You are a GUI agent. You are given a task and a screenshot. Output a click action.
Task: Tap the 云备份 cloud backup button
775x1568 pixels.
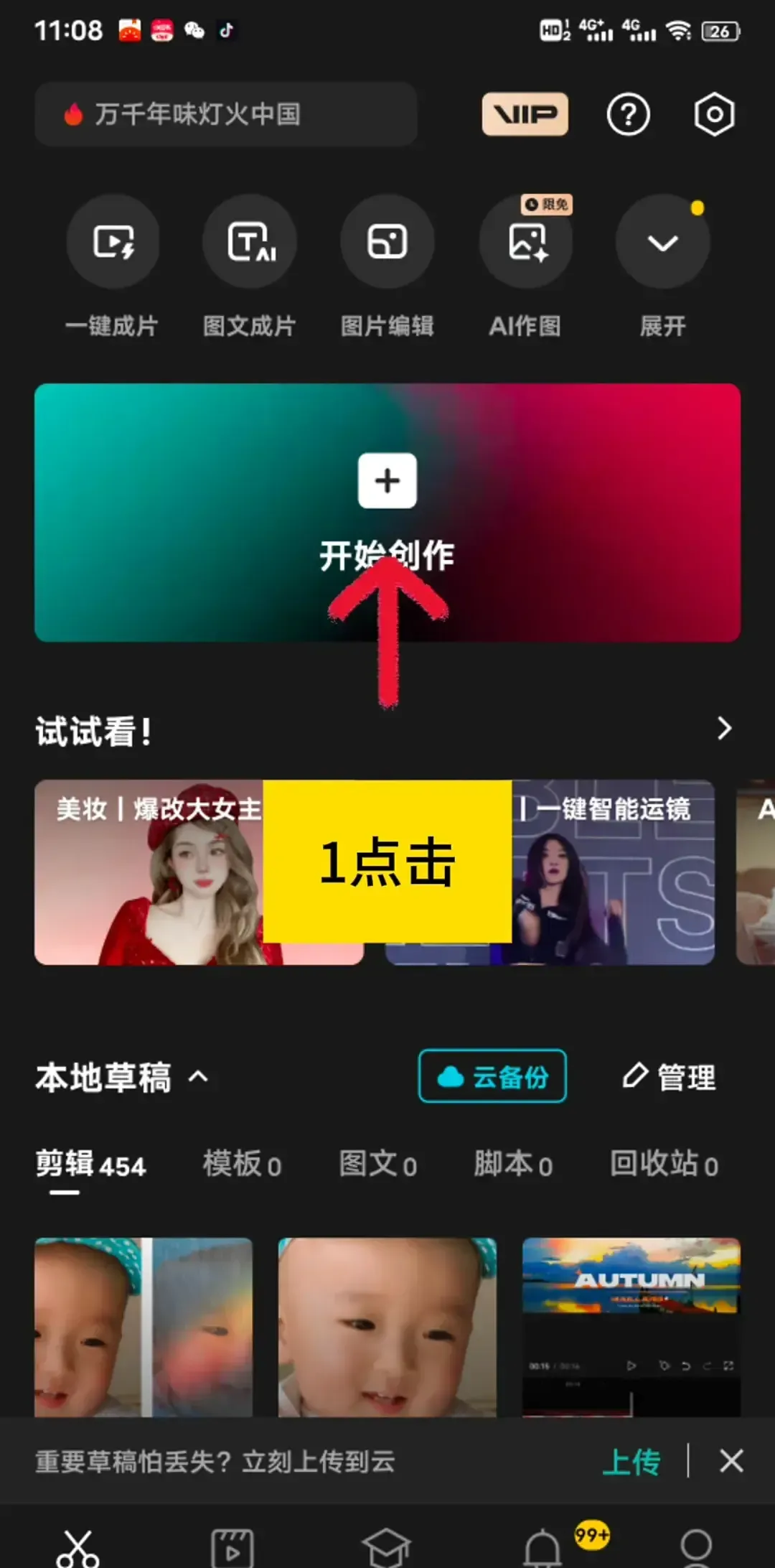pos(492,1076)
